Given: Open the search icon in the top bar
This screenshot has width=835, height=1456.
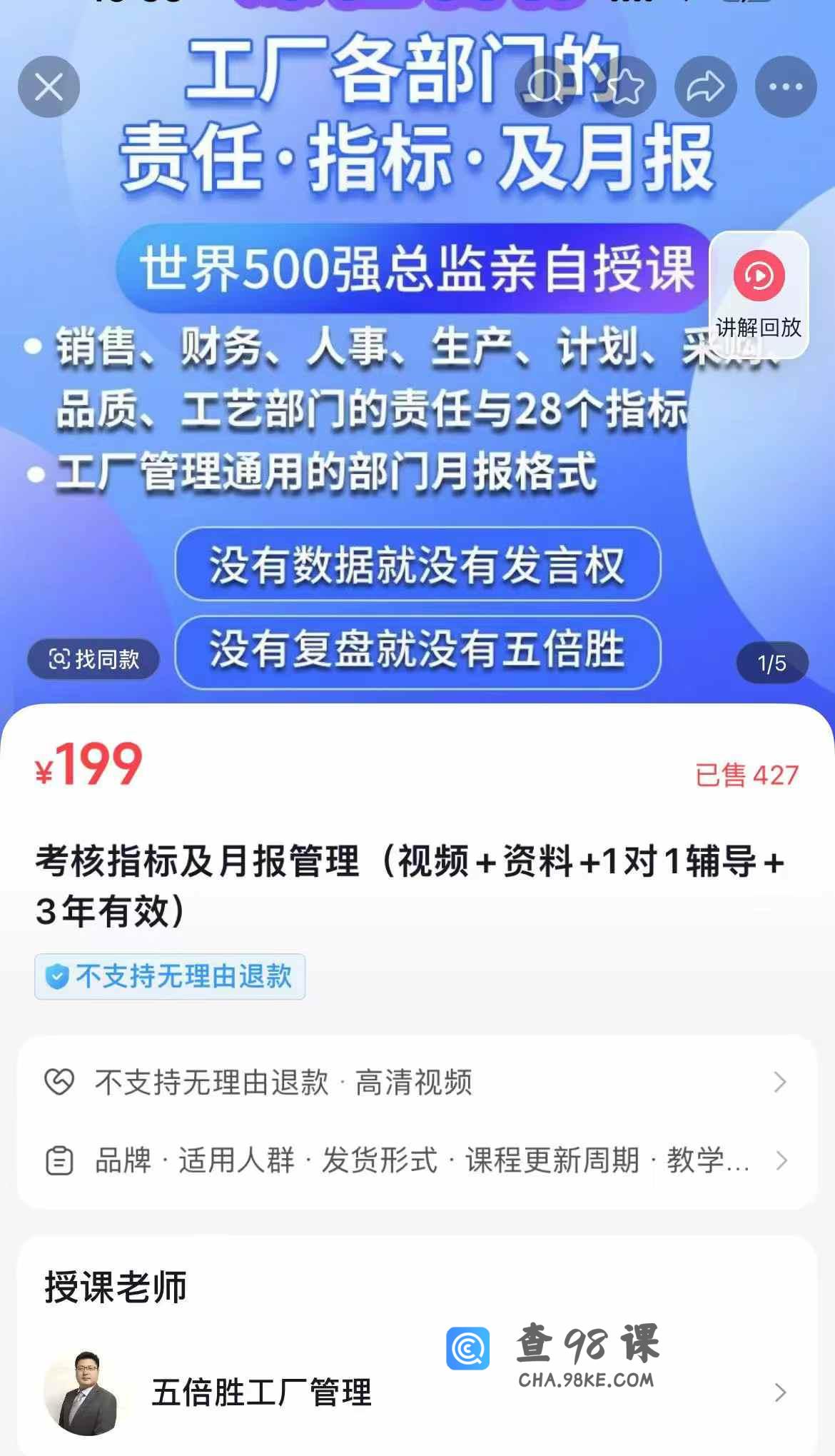Looking at the screenshot, I should click(545, 87).
